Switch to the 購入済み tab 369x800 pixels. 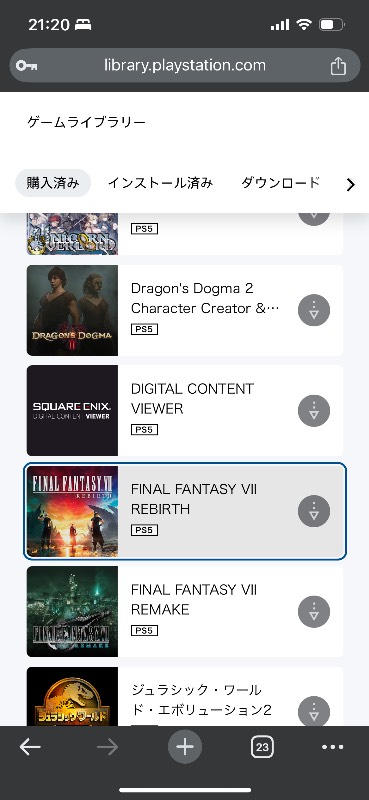click(53, 183)
